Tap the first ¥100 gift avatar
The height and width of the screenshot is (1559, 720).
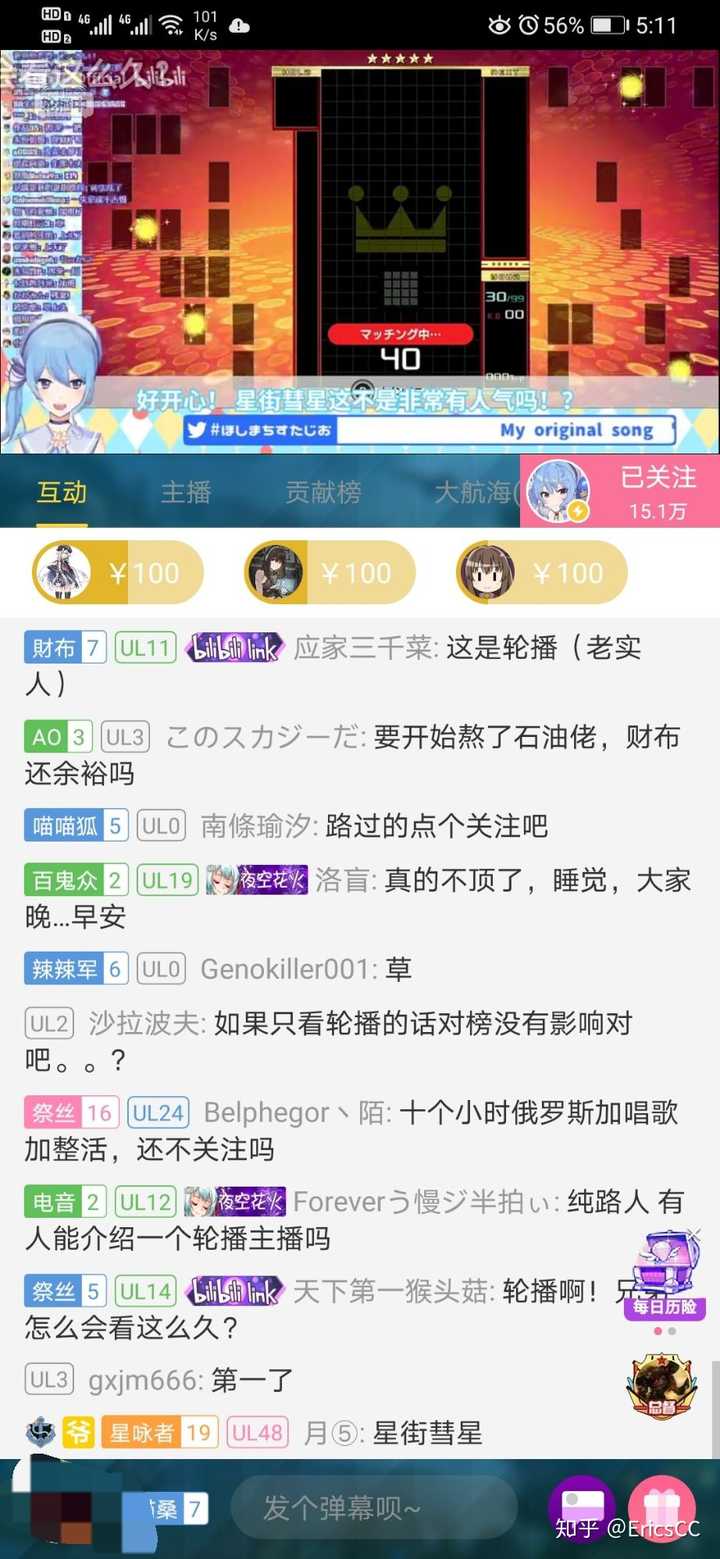click(65, 572)
